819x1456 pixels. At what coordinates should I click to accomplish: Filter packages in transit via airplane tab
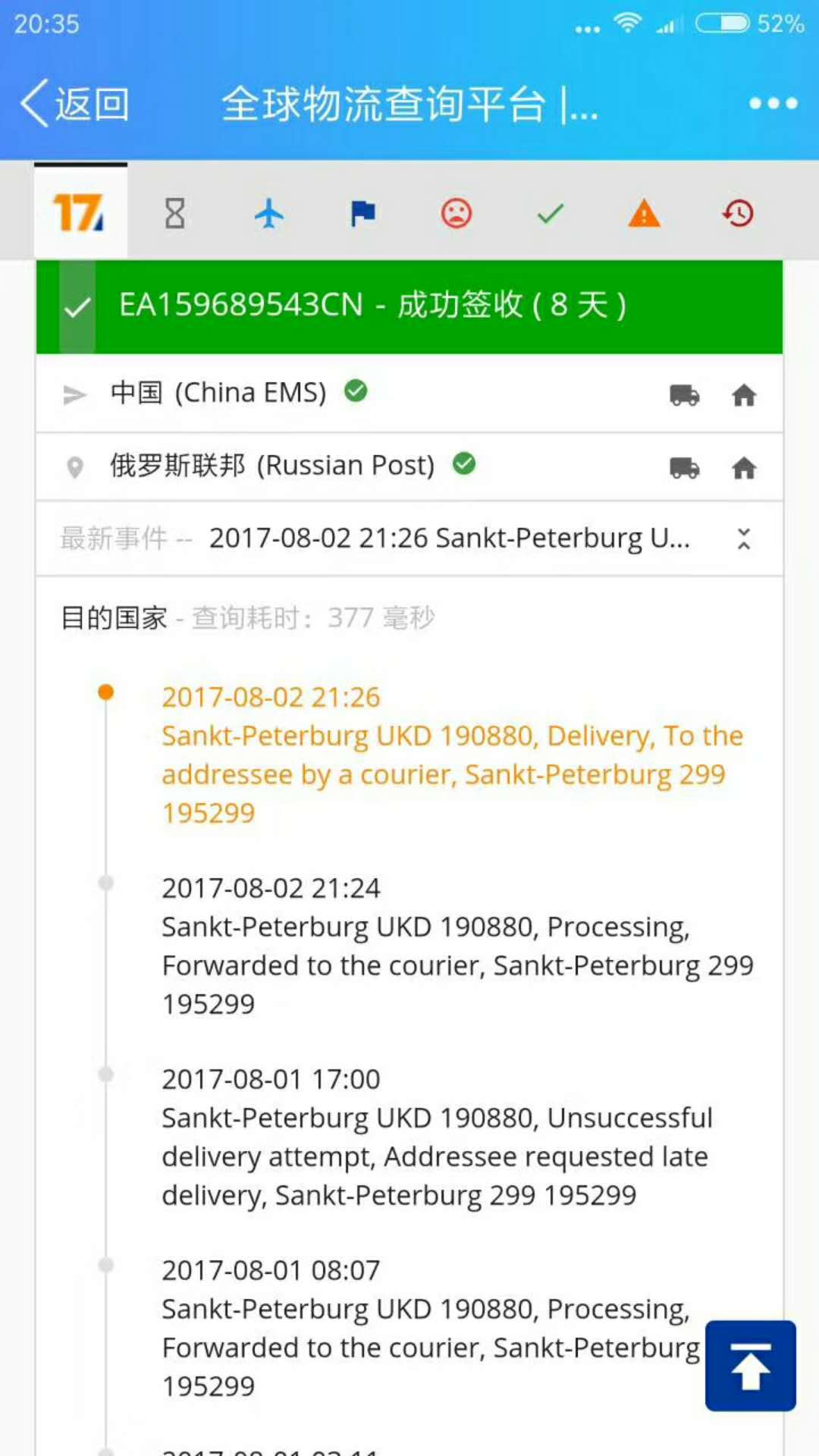[268, 213]
